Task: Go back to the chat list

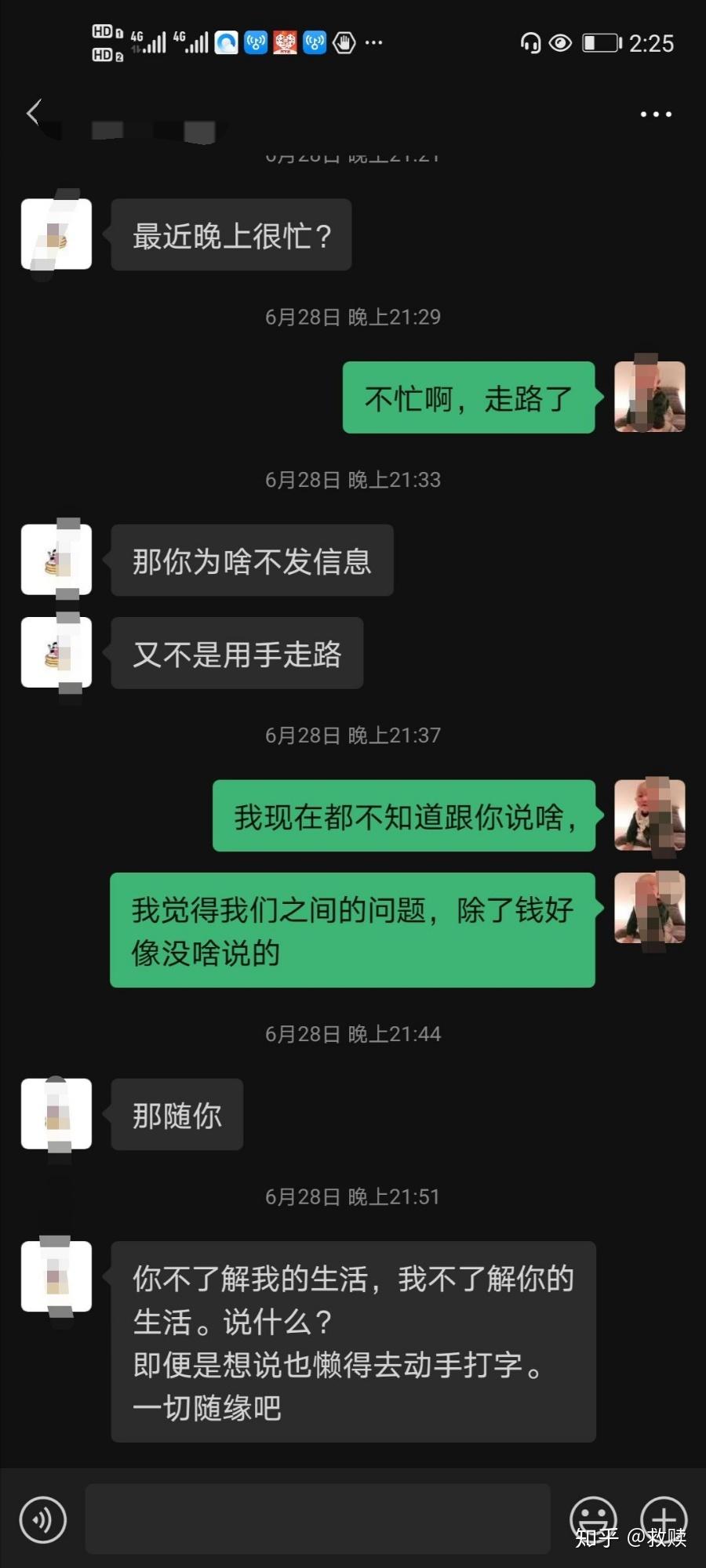Action: tap(34, 113)
